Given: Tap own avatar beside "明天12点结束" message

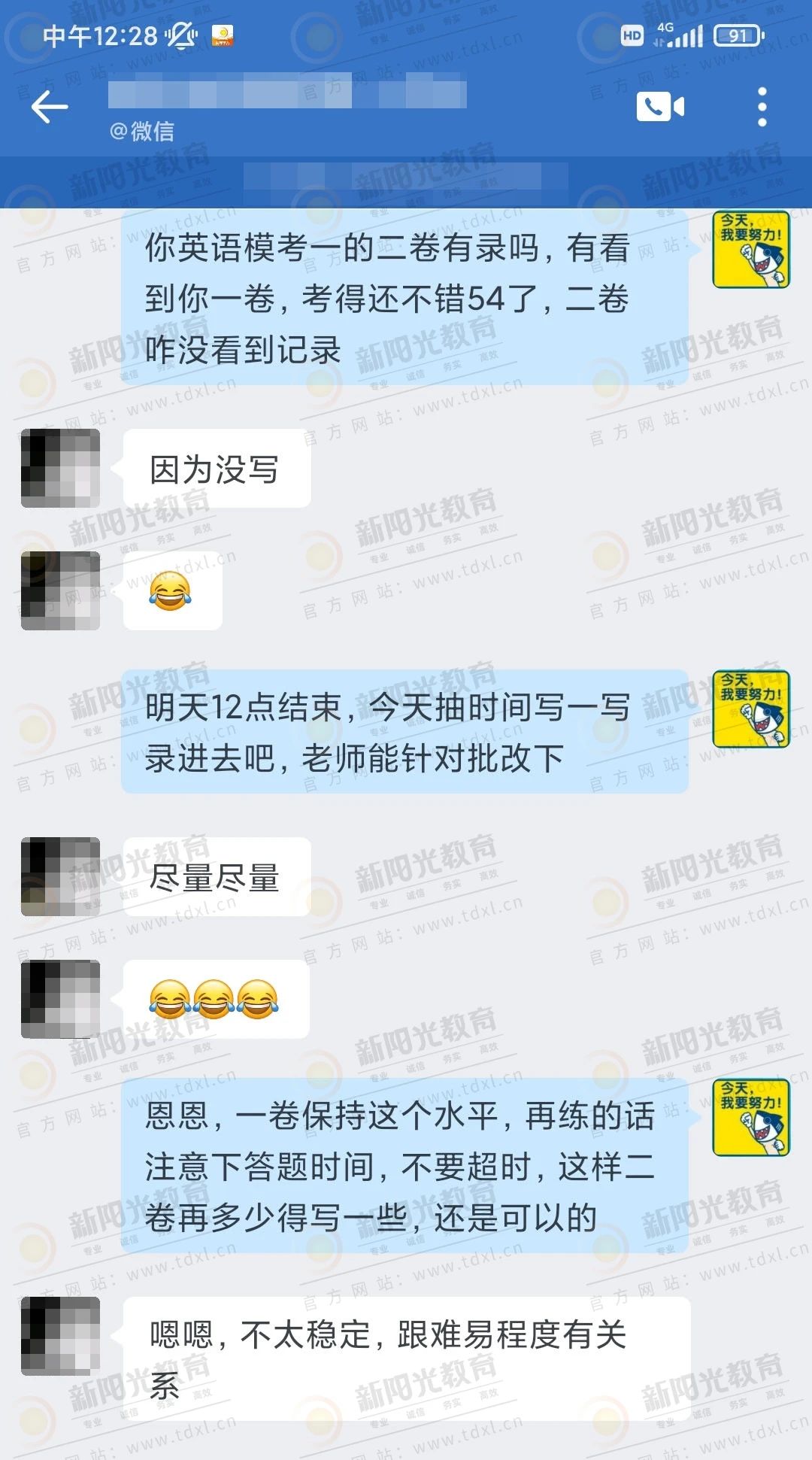Looking at the screenshot, I should click(750, 709).
